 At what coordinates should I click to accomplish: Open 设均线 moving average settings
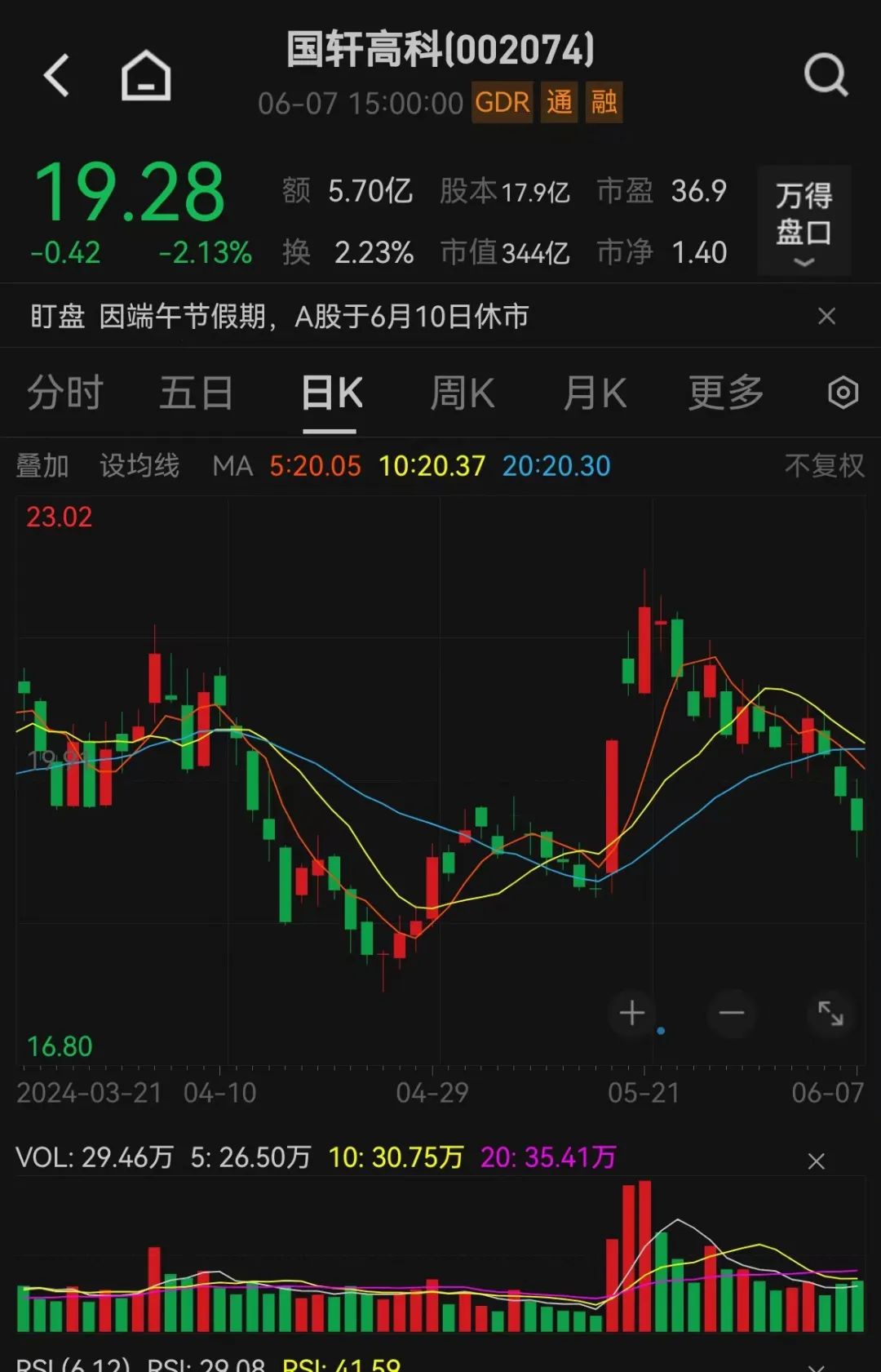(x=139, y=466)
